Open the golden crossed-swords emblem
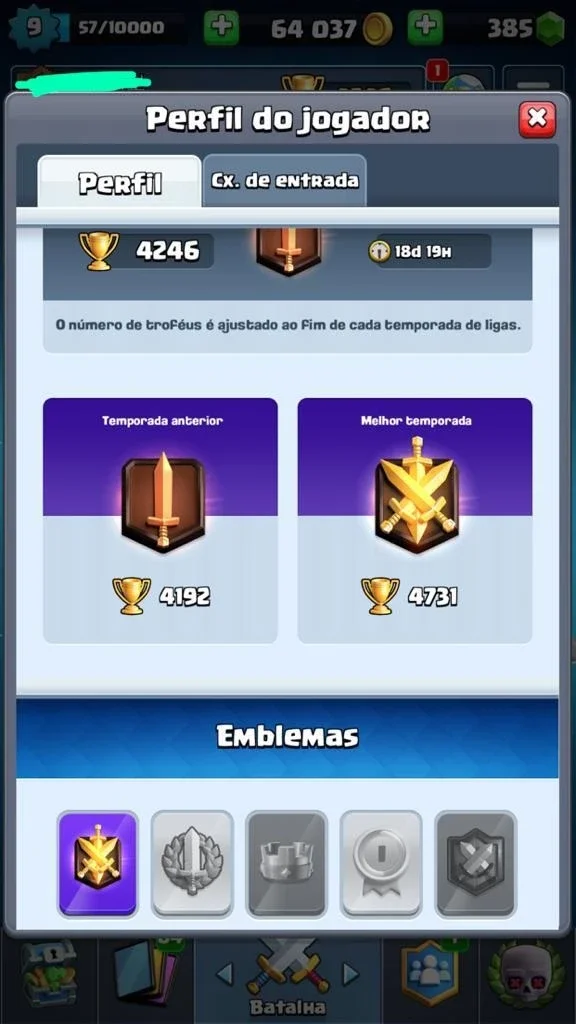576x1024 pixels. tap(98, 863)
